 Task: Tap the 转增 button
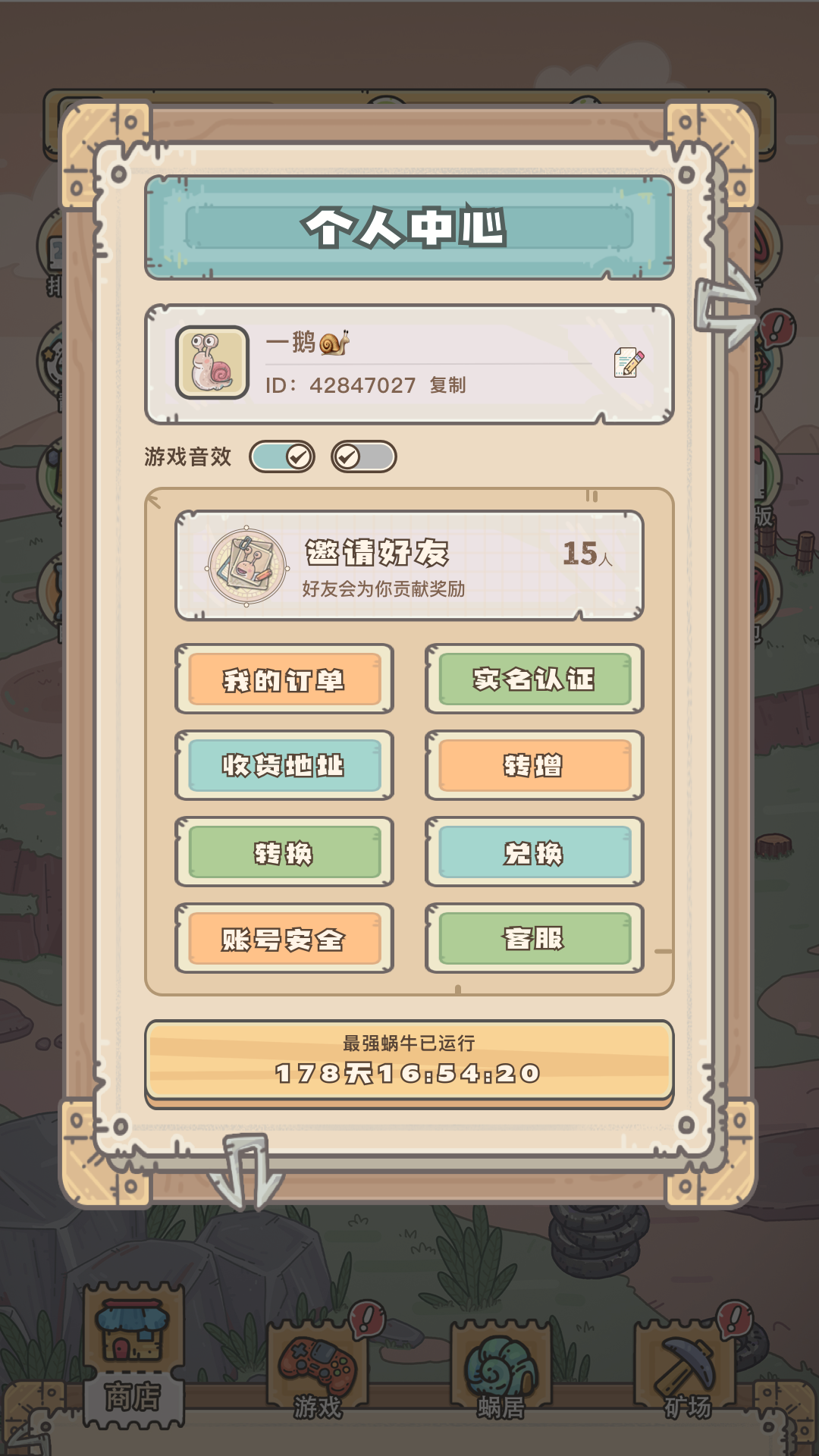click(535, 766)
